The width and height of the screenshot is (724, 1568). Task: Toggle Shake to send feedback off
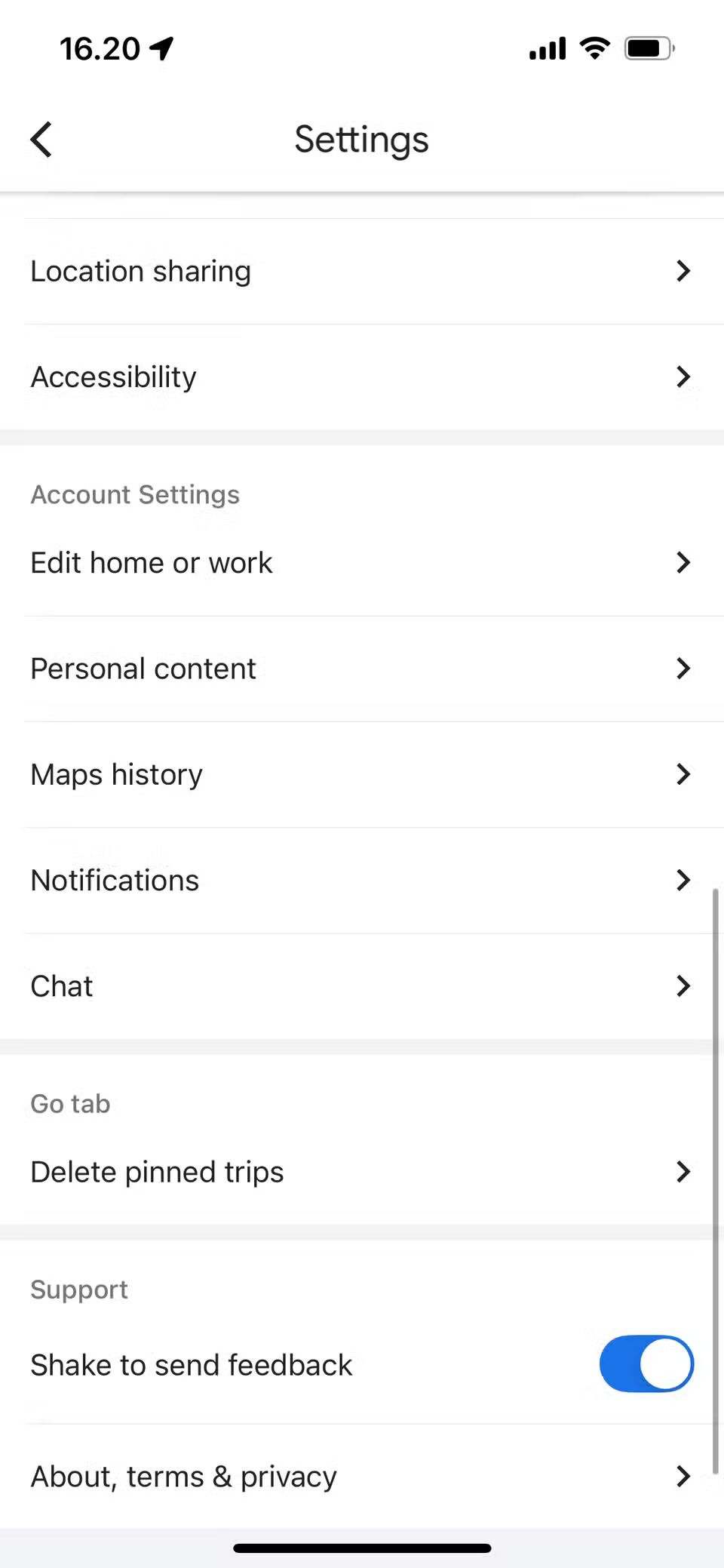[x=646, y=1364]
